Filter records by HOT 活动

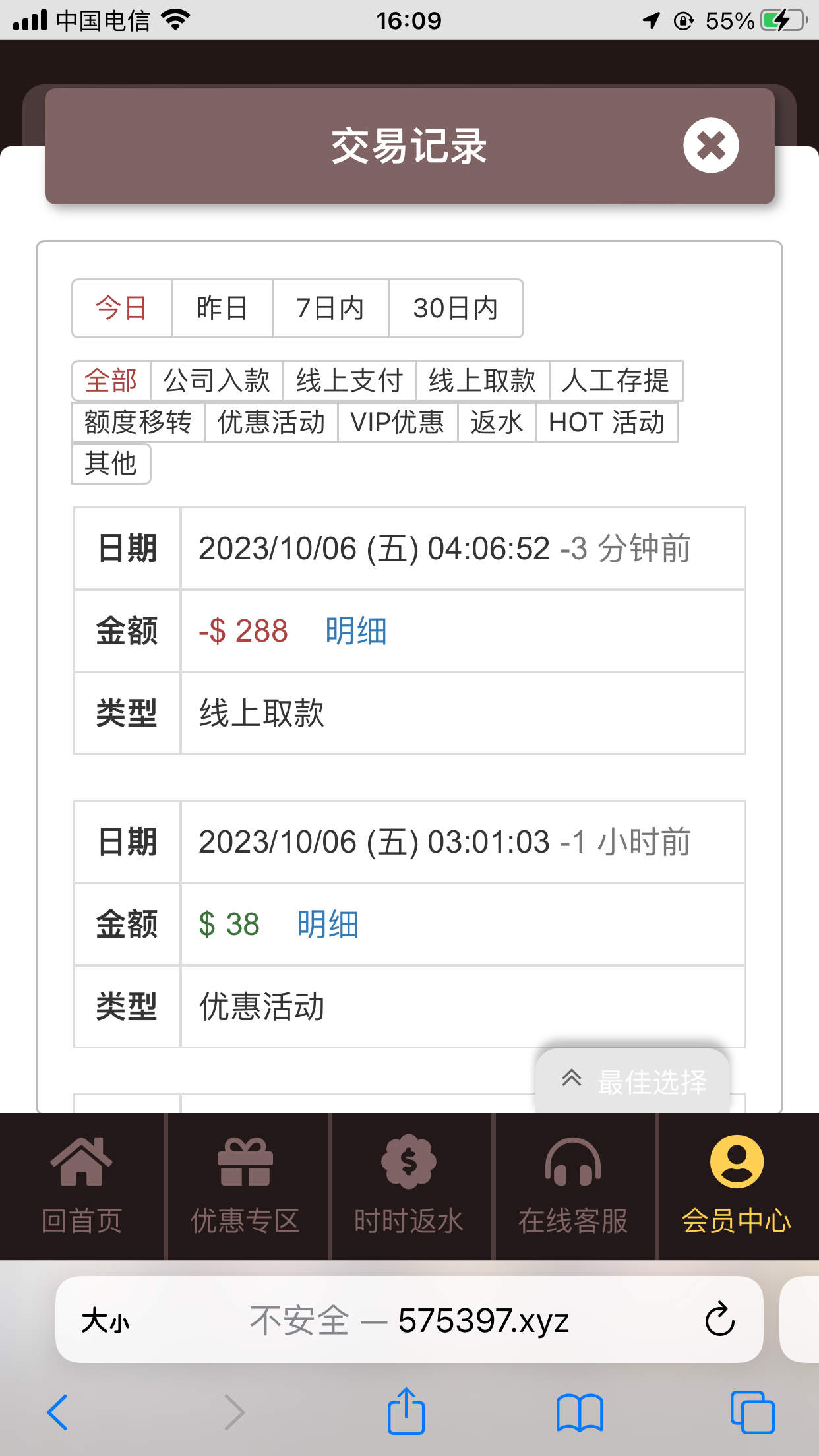coord(607,422)
